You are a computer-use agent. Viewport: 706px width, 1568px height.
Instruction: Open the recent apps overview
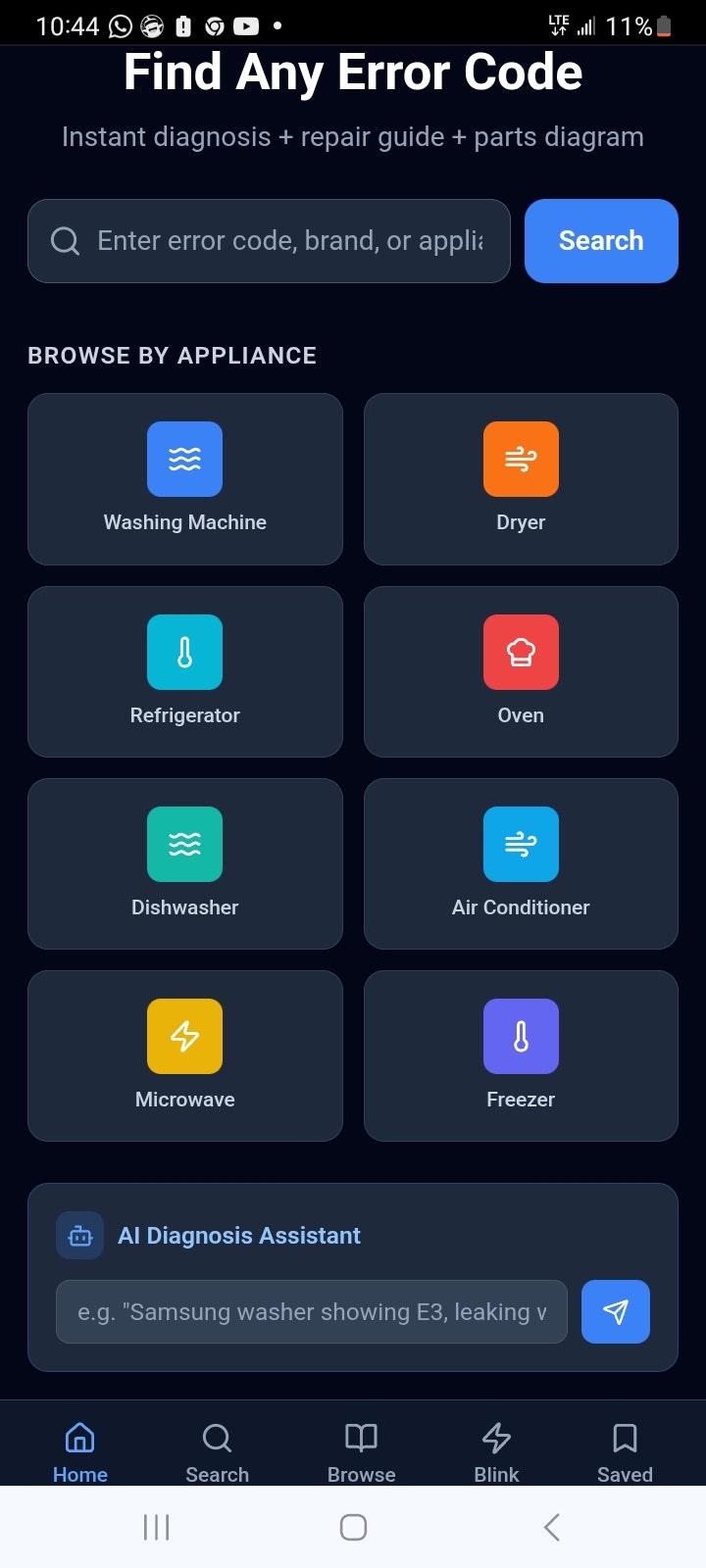point(156,1527)
